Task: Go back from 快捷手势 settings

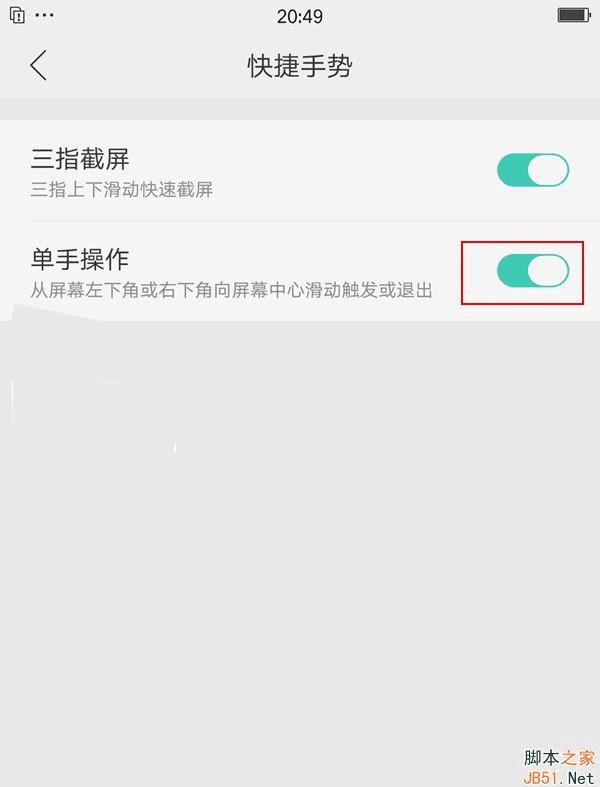Action: [x=38, y=66]
